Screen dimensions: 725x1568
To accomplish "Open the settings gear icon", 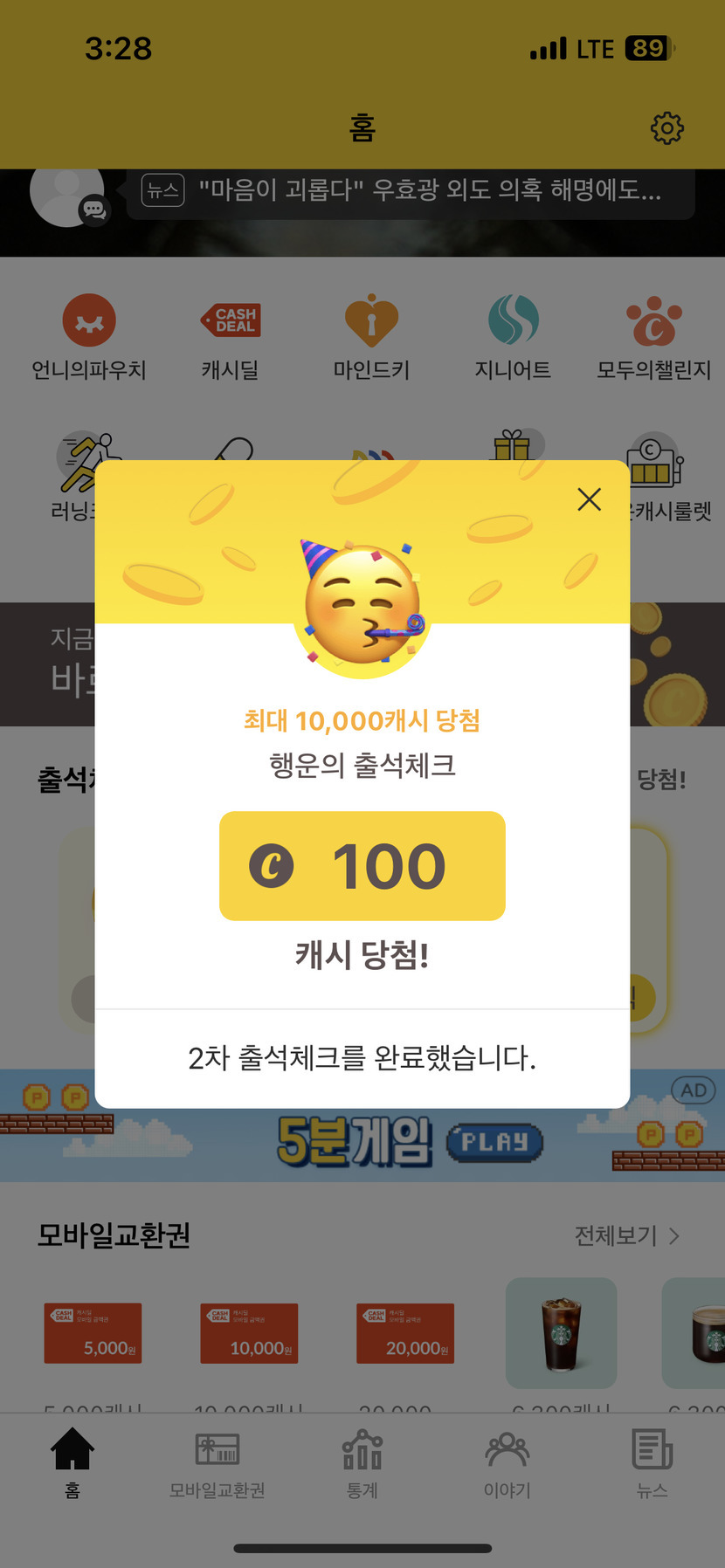I will (x=667, y=128).
